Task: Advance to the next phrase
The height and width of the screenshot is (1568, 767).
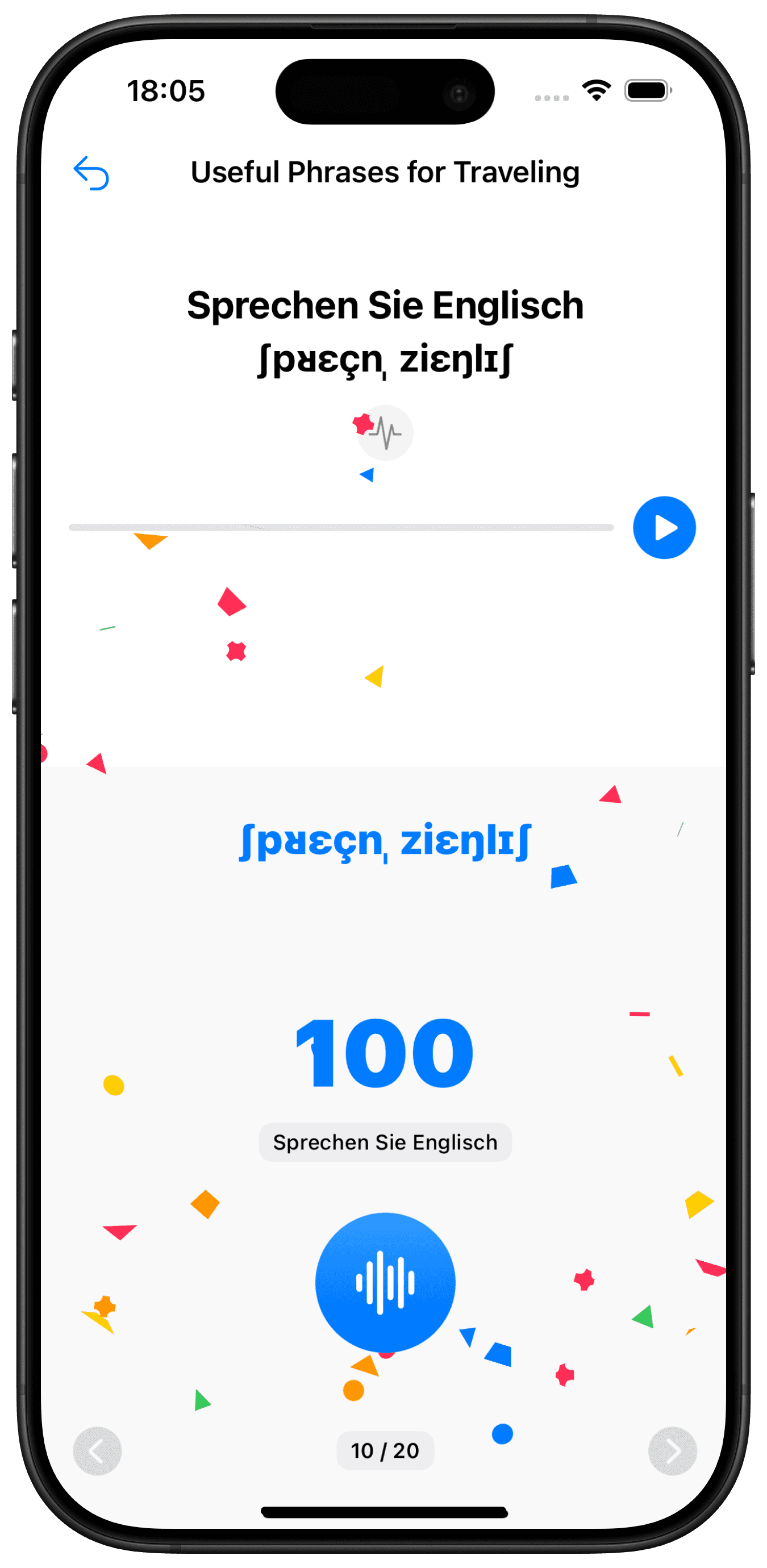Action: (x=672, y=1451)
